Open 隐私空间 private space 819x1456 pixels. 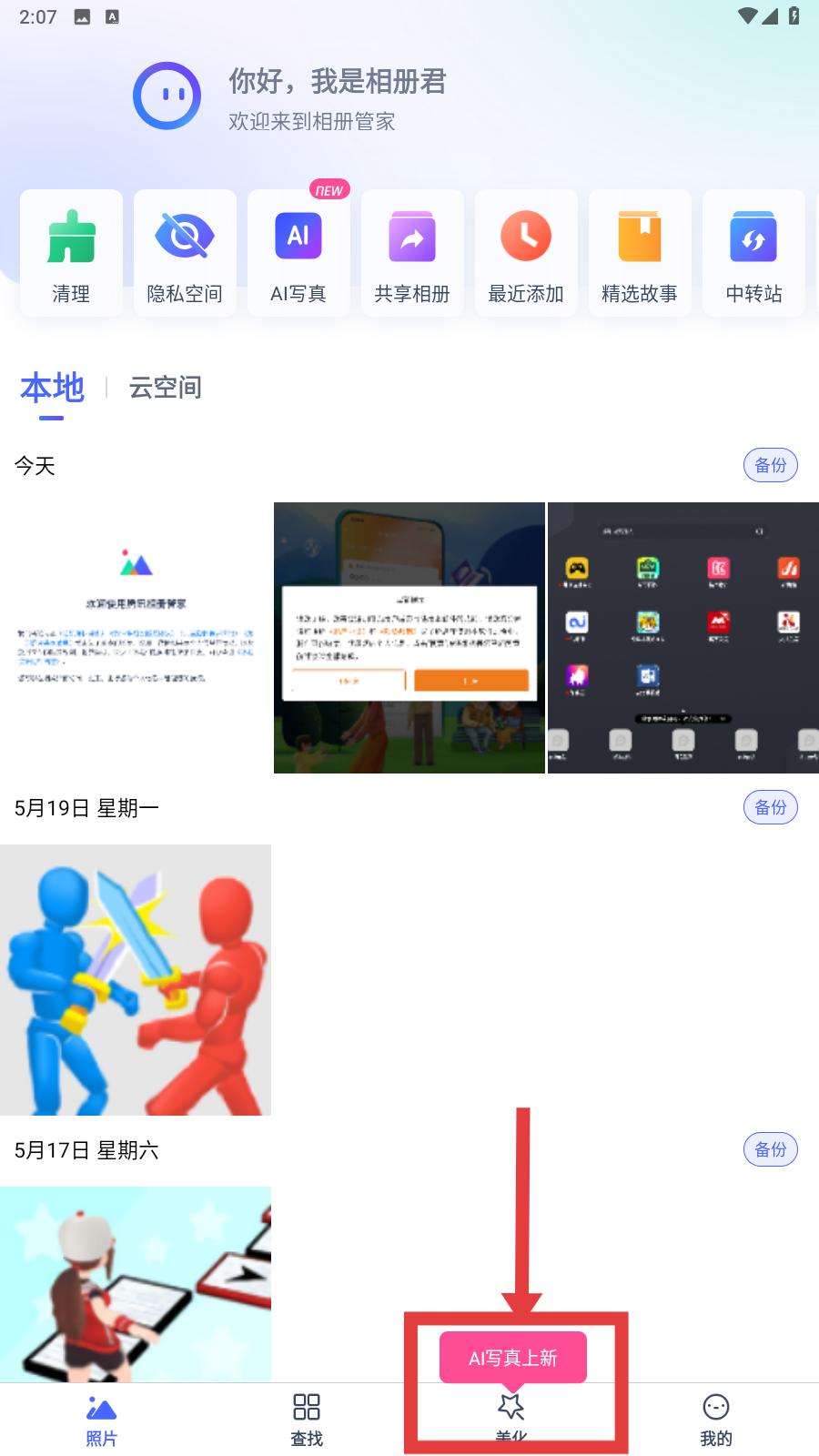[185, 253]
